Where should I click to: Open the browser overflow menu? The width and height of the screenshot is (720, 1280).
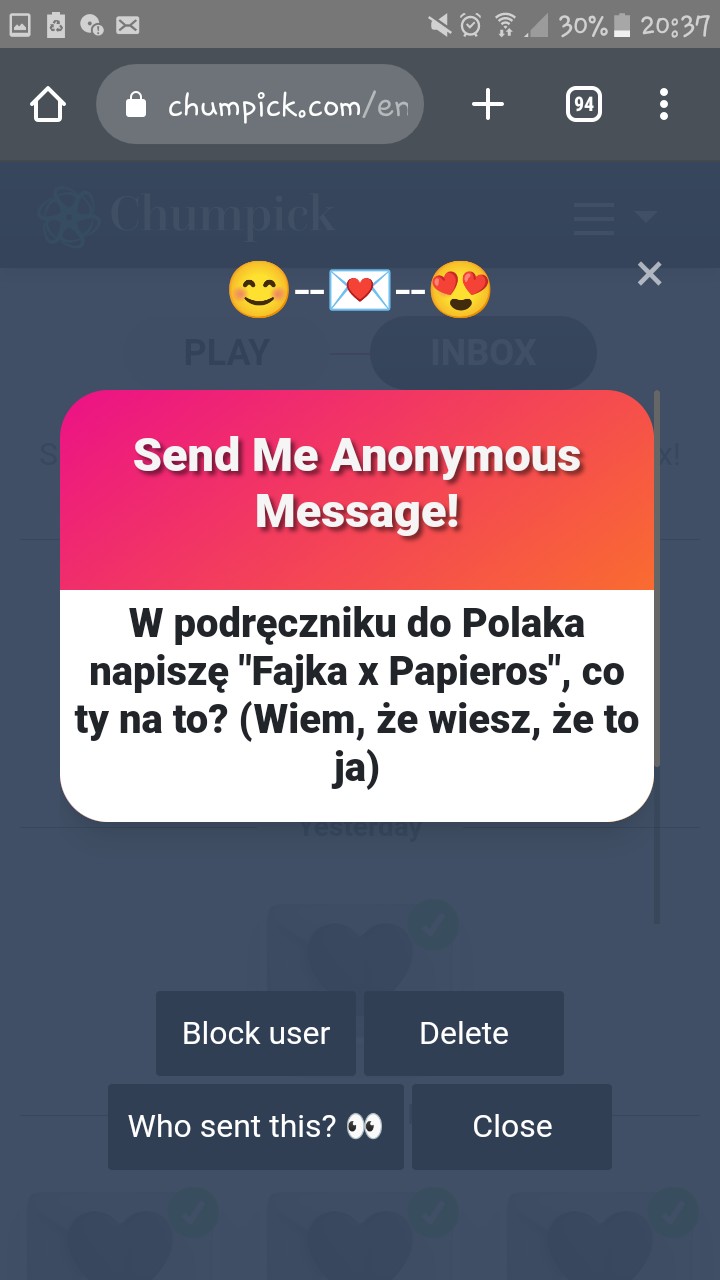(x=664, y=104)
